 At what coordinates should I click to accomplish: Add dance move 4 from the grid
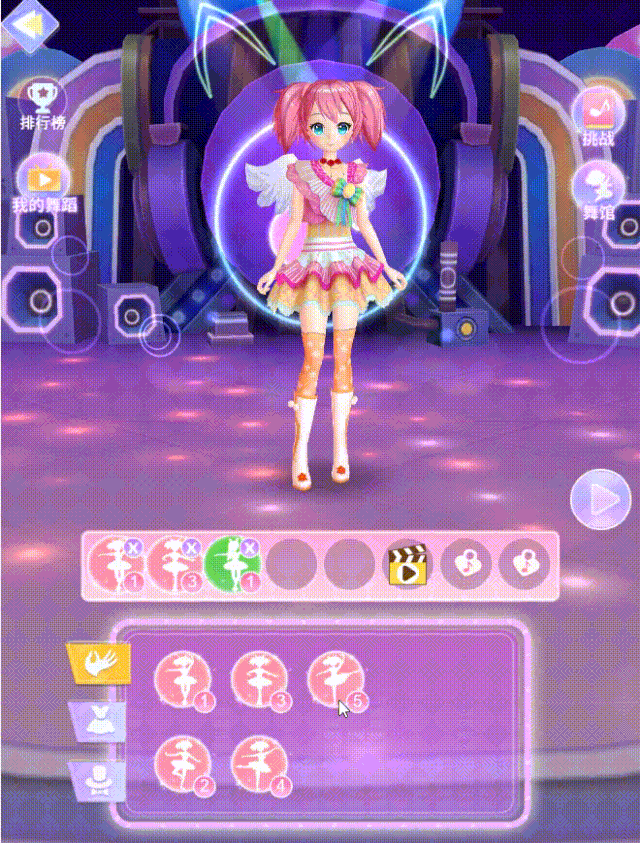pos(259,766)
